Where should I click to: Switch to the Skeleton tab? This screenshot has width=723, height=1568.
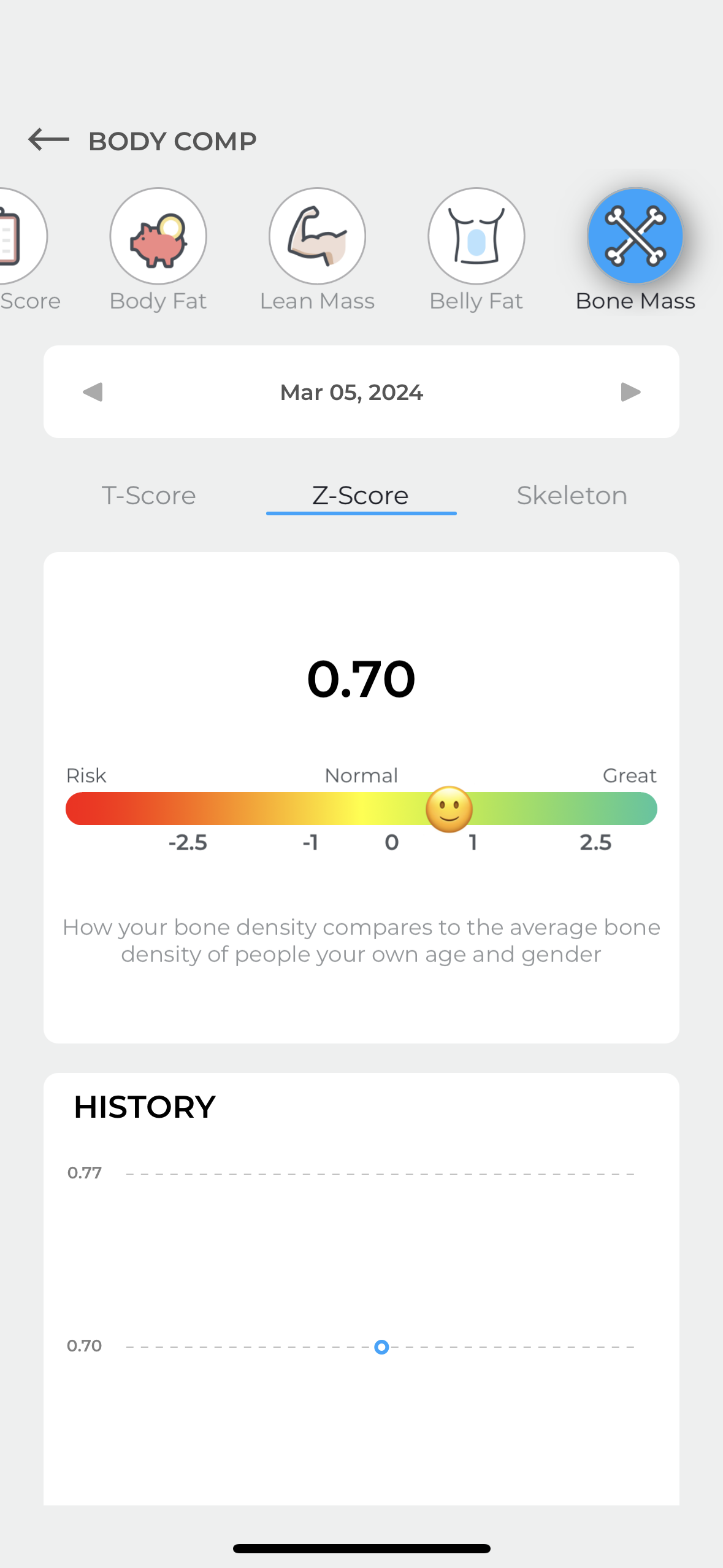coord(572,496)
